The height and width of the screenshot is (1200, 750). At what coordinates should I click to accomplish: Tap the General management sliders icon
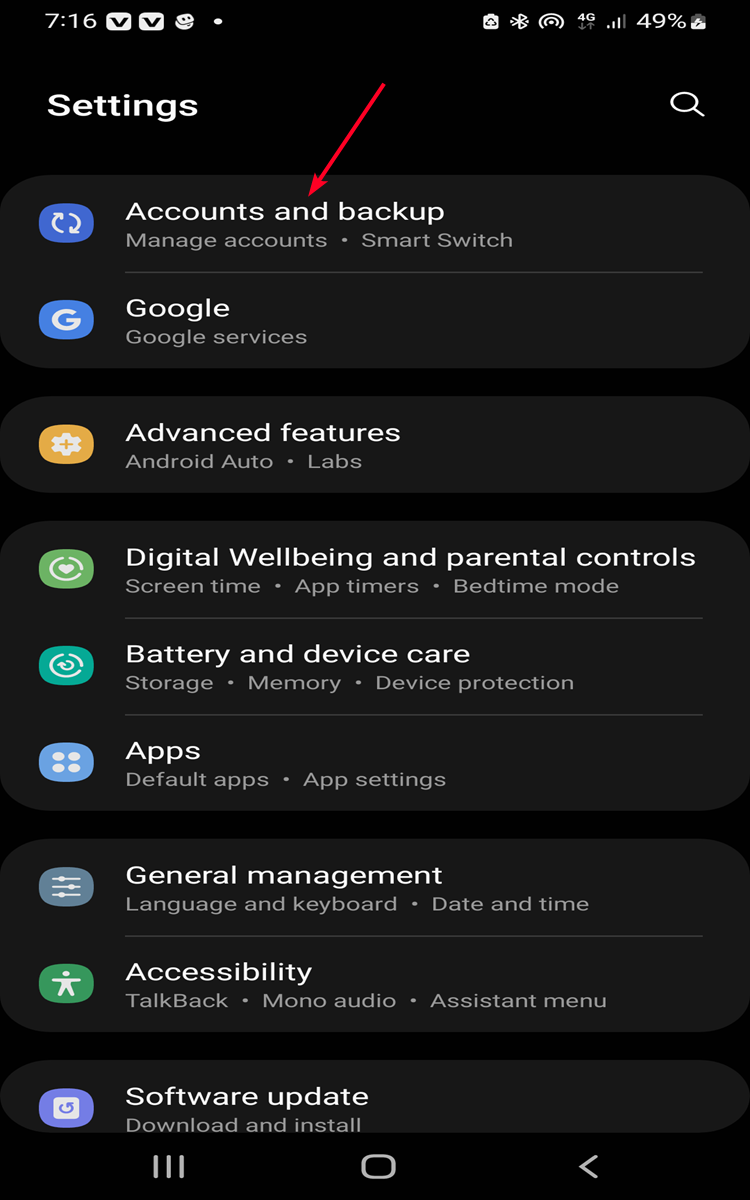66,886
